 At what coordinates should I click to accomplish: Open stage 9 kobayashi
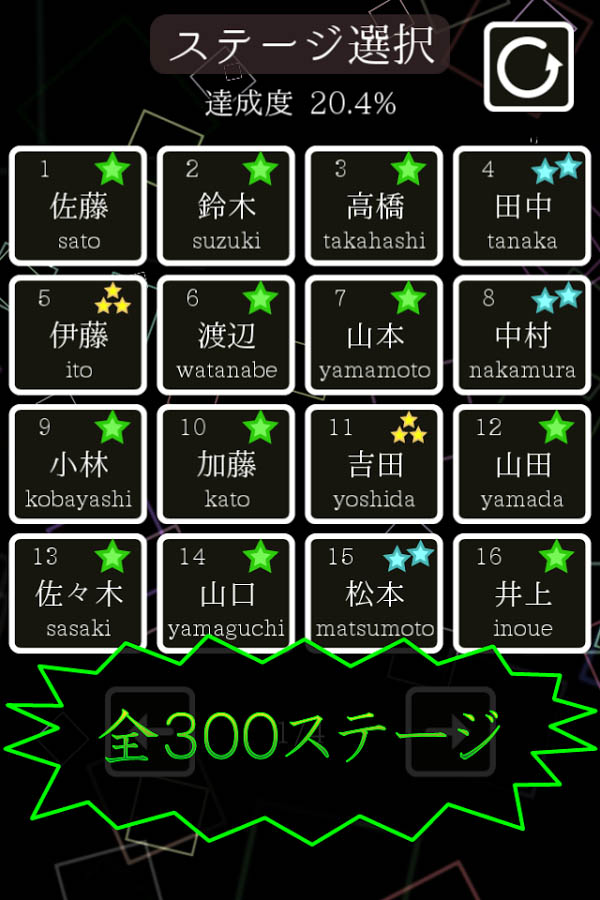click(78, 464)
